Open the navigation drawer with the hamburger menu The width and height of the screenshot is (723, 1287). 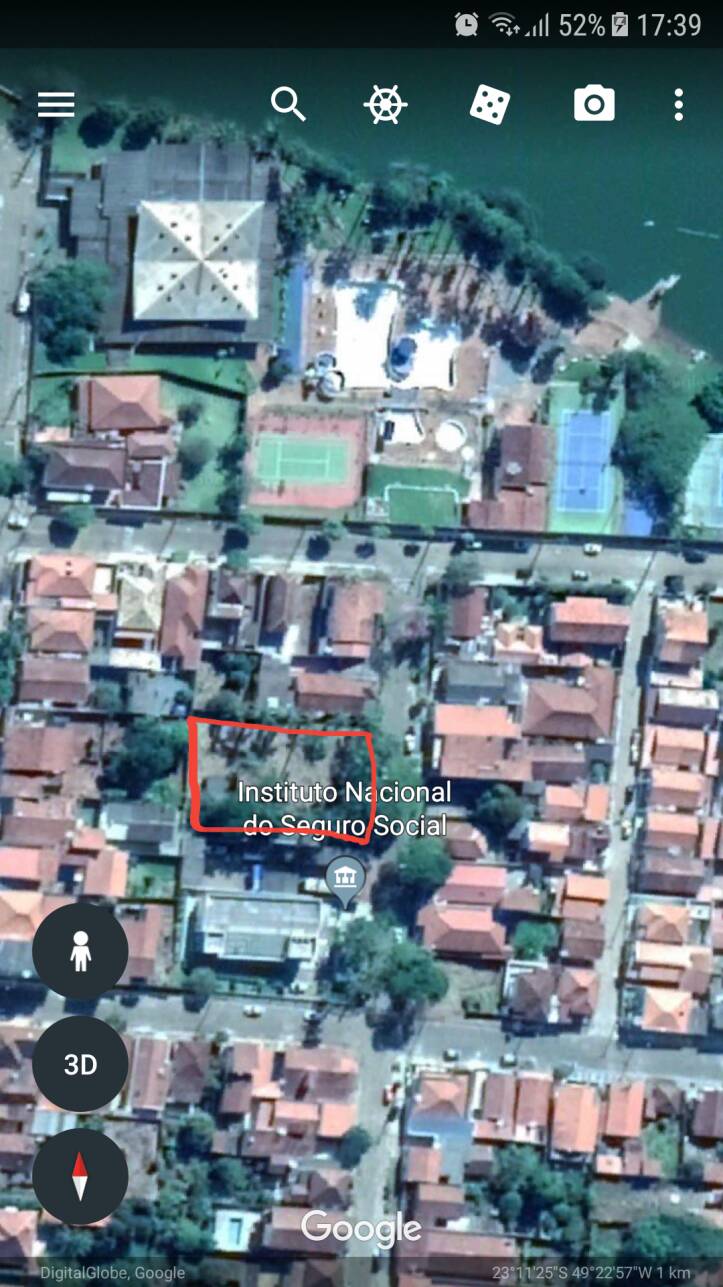pos(56,104)
